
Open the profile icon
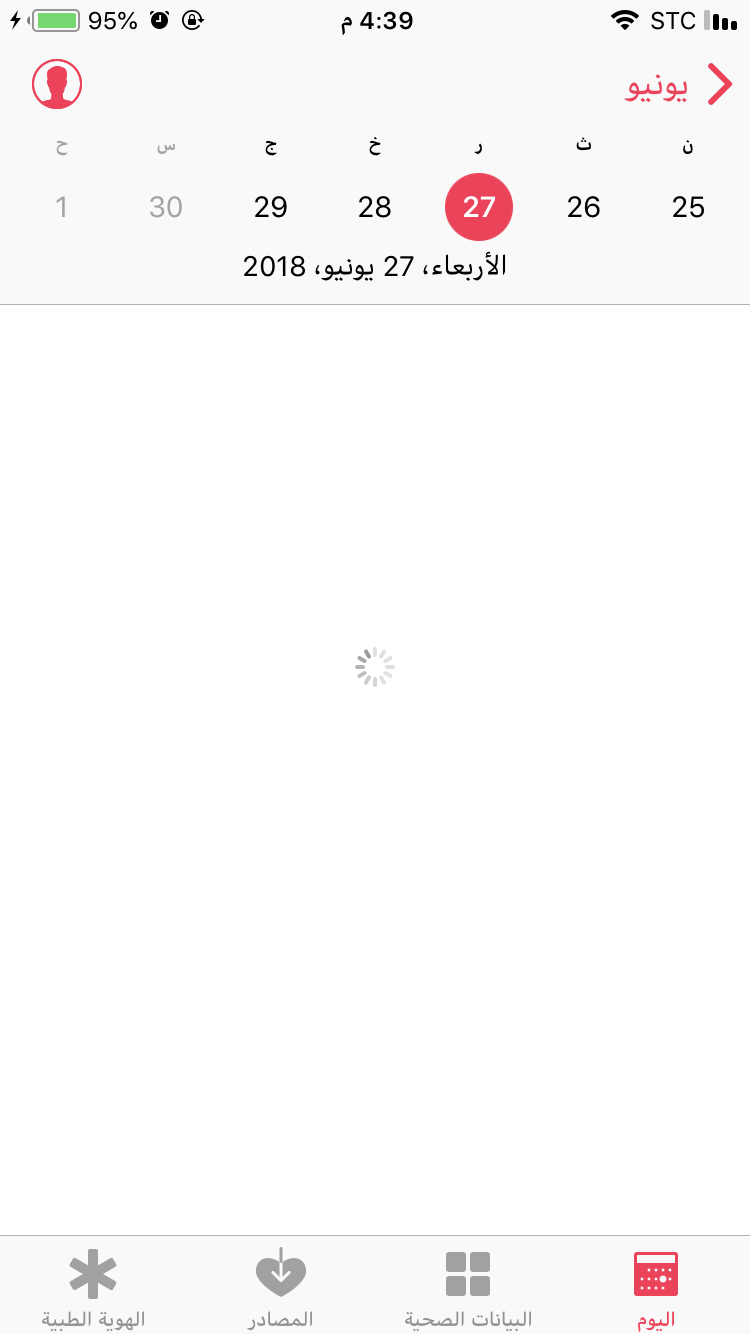pyautogui.click(x=57, y=84)
